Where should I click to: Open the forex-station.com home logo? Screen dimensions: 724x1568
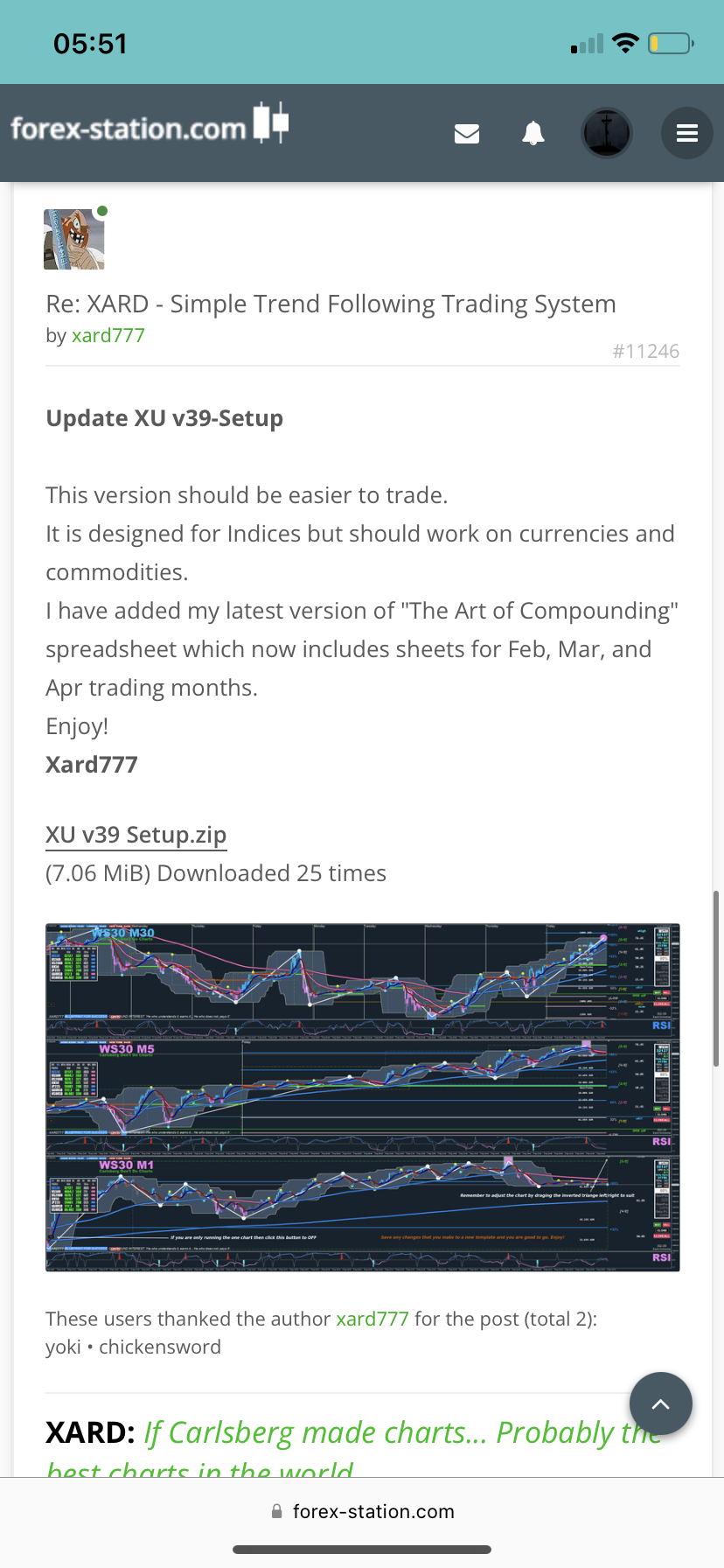[149, 128]
